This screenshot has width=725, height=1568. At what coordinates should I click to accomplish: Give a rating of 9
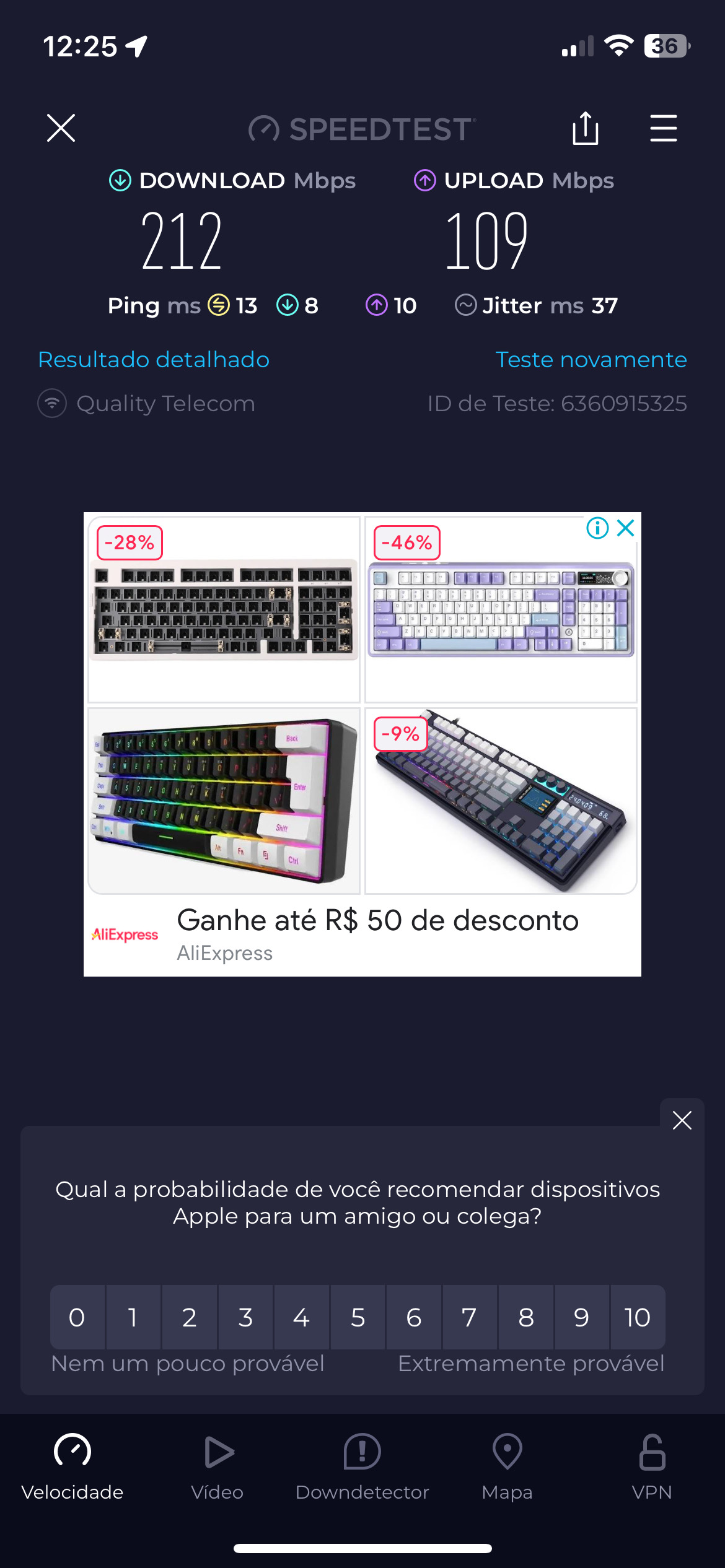click(581, 1317)
